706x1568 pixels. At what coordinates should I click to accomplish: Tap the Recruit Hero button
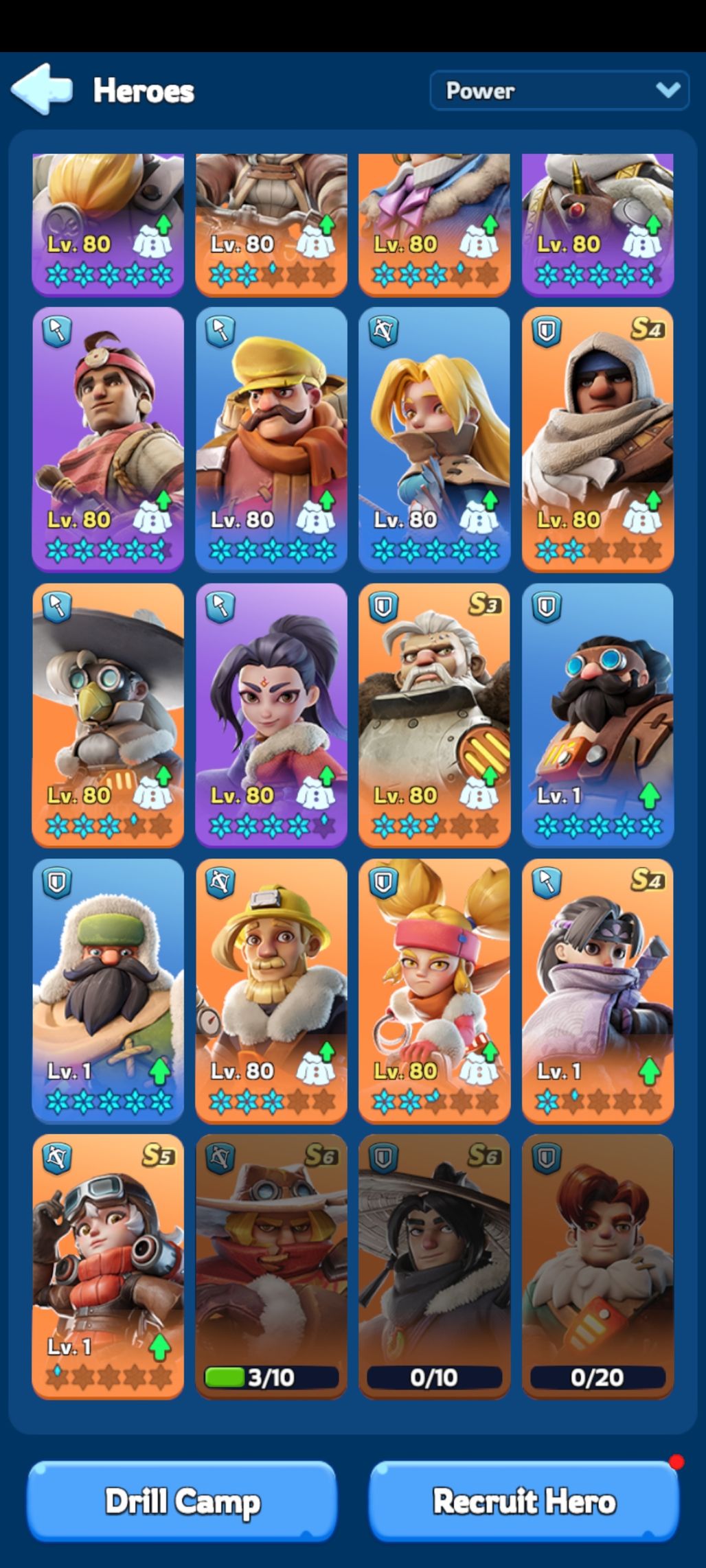(524, 1501)
